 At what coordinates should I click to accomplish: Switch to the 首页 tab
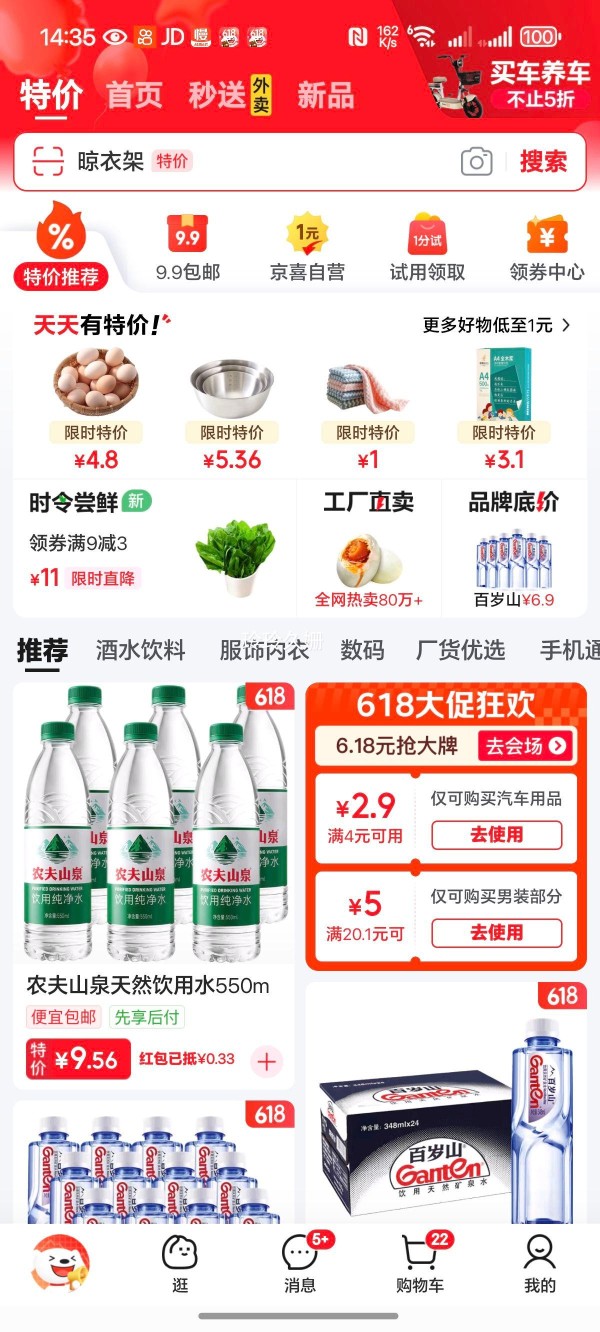(134, 95)
